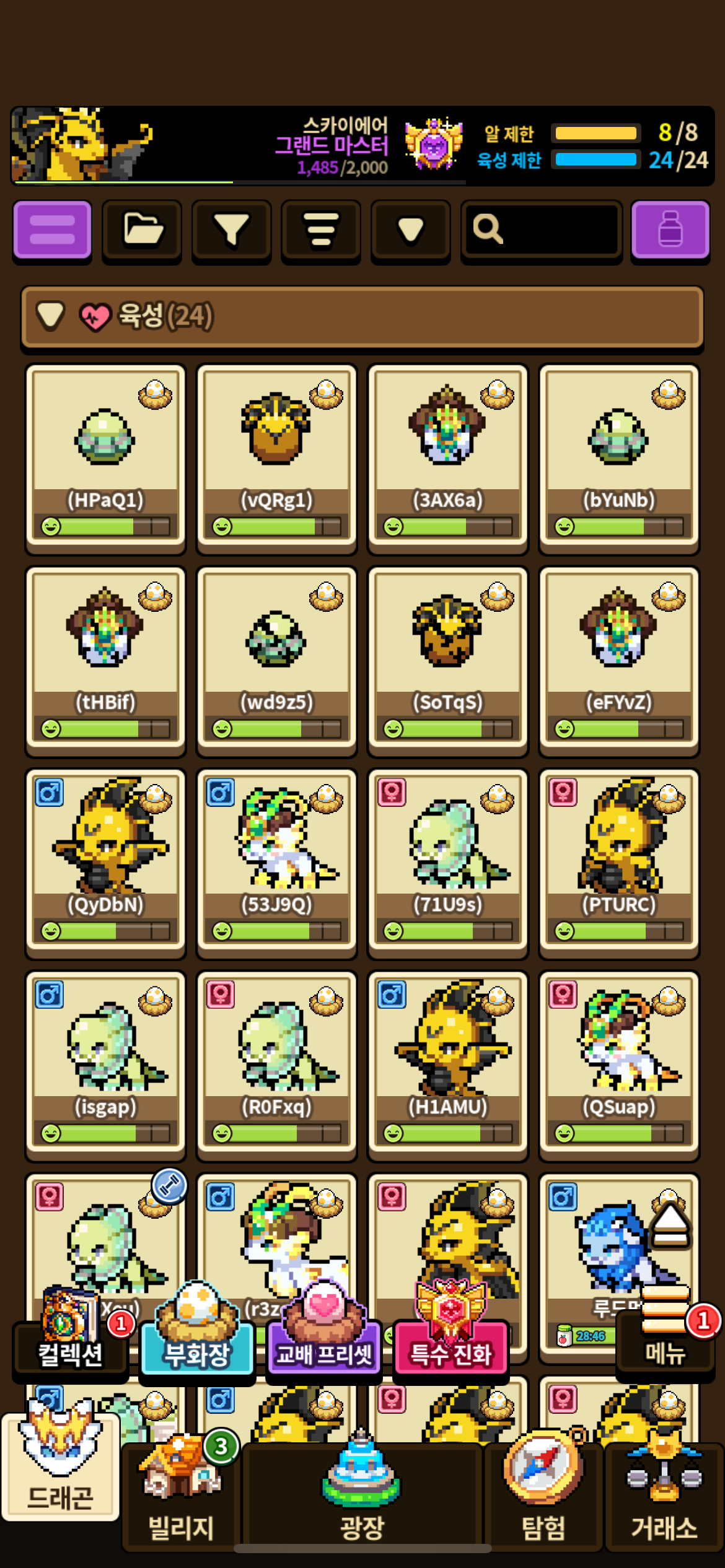725x1568 pixels.
Task: Open the folder icon in the toolbar
Action: 142,230
